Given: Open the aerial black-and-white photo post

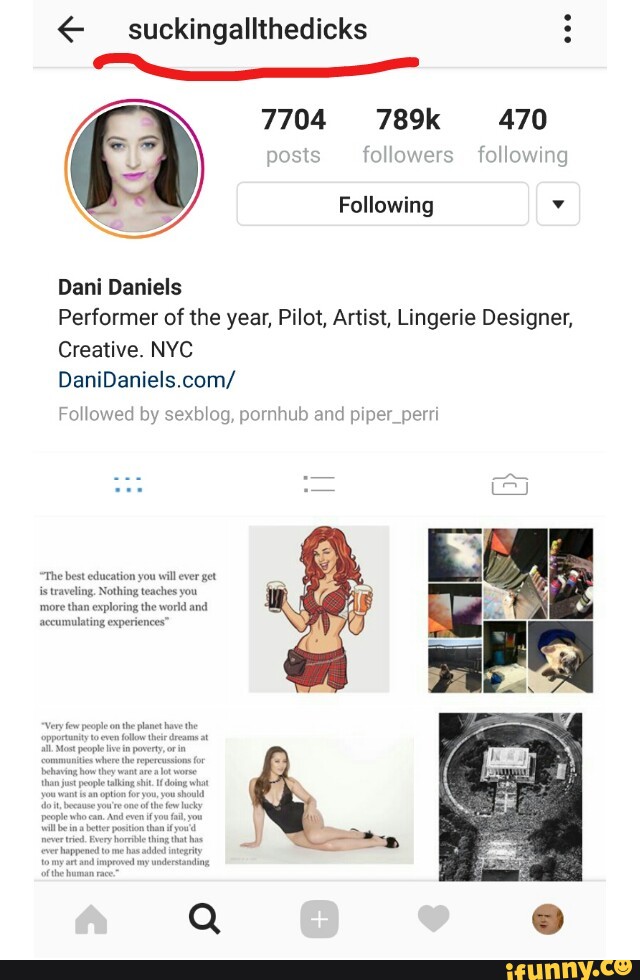Looking at the screenshot, I should (x=510, y=795).
